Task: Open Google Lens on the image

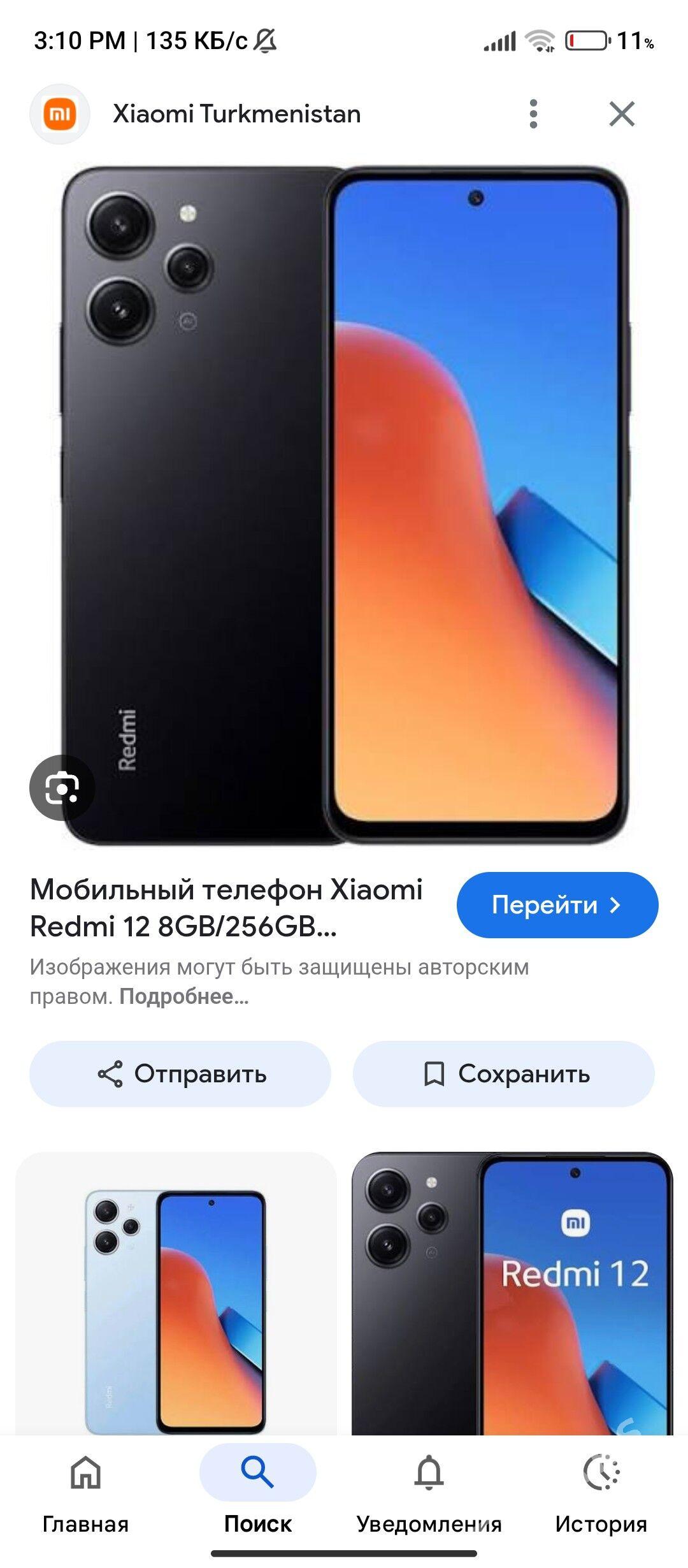Action: pos(62,788)
